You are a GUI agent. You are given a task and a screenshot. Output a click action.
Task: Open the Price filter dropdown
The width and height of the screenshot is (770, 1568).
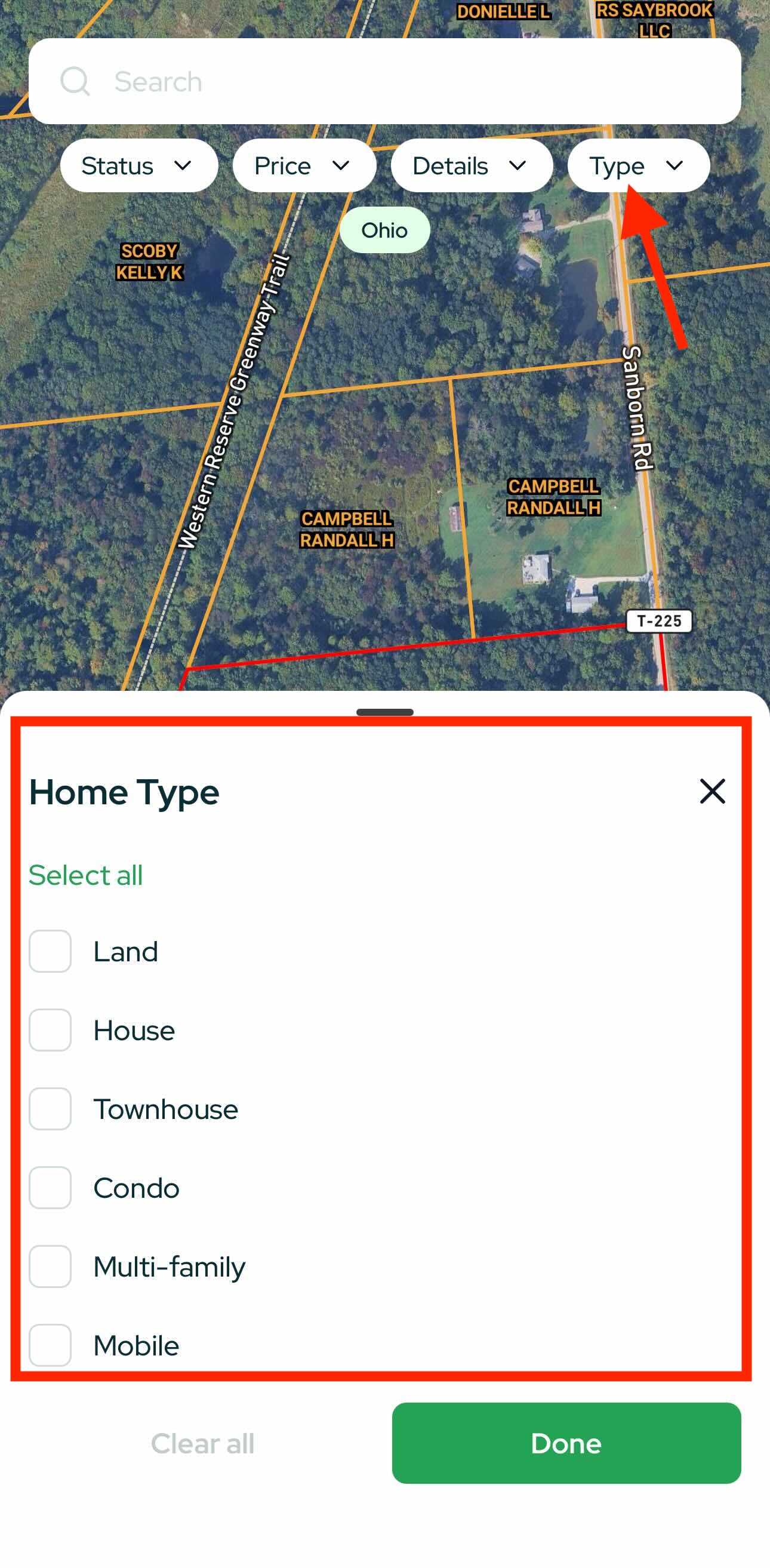[304, 165]
